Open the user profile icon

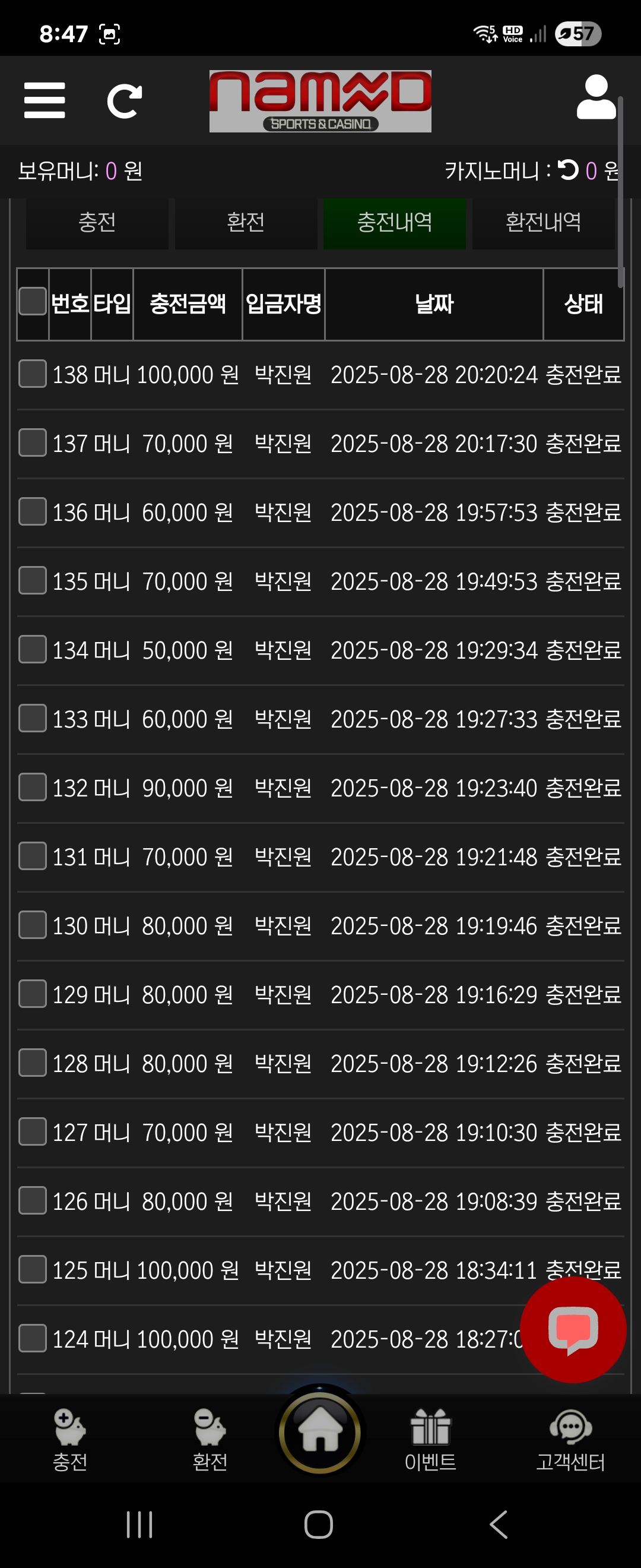click(x=596, y=97)
